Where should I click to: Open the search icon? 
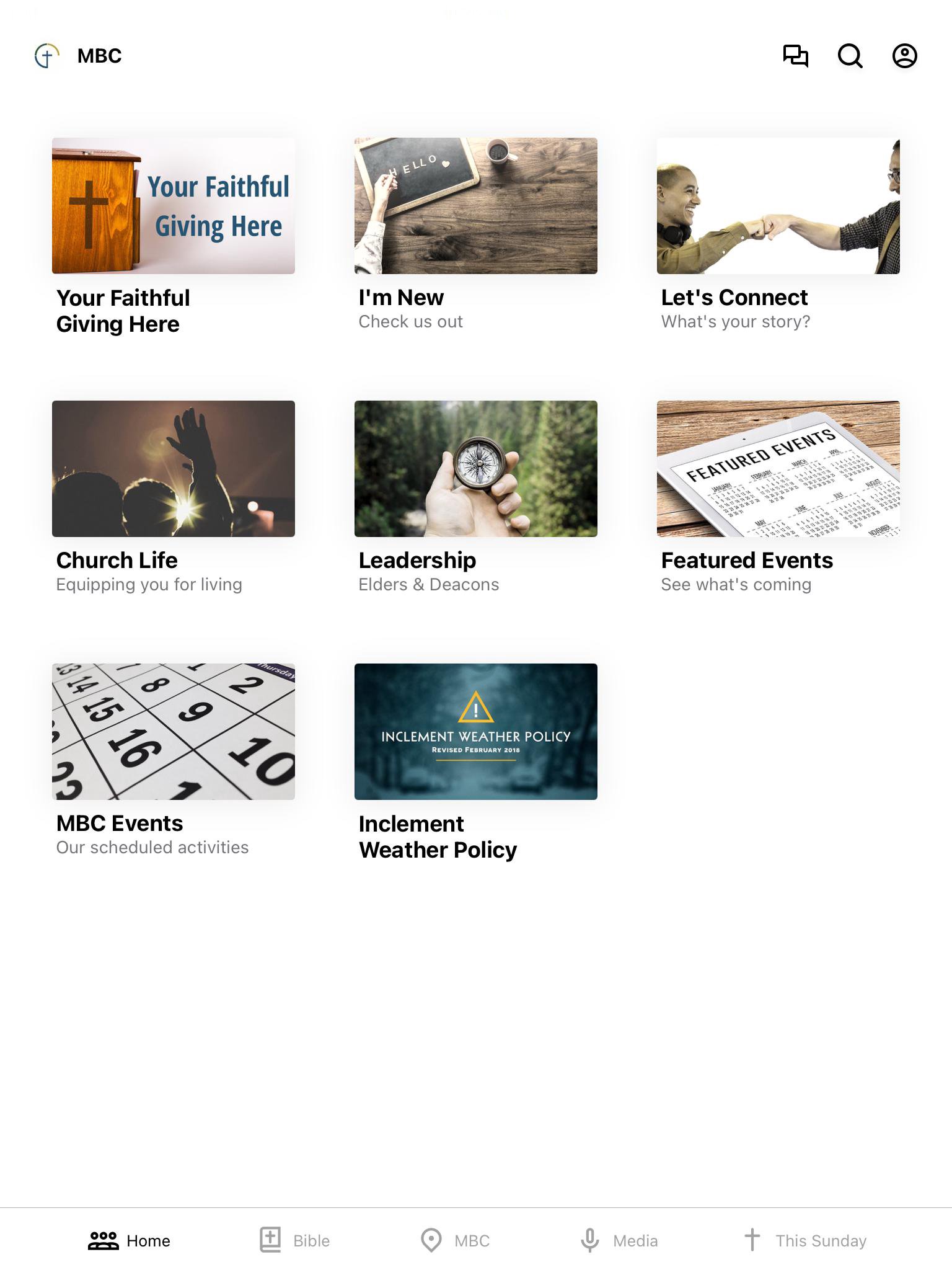click(850, 56)
